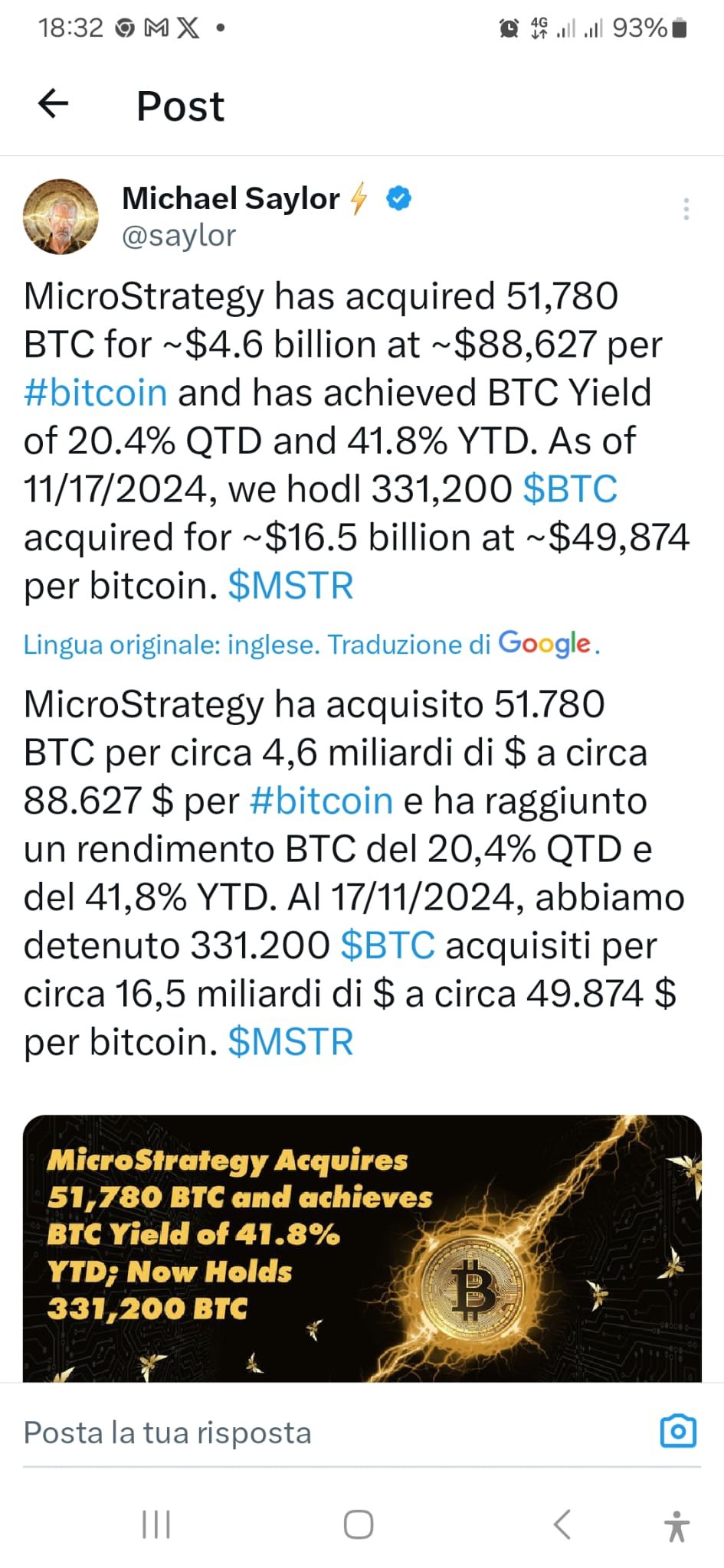724x1568 pixels.
Task: Open the $MSTR cashtag in the Italian translation
Action: click(291, 1042)
